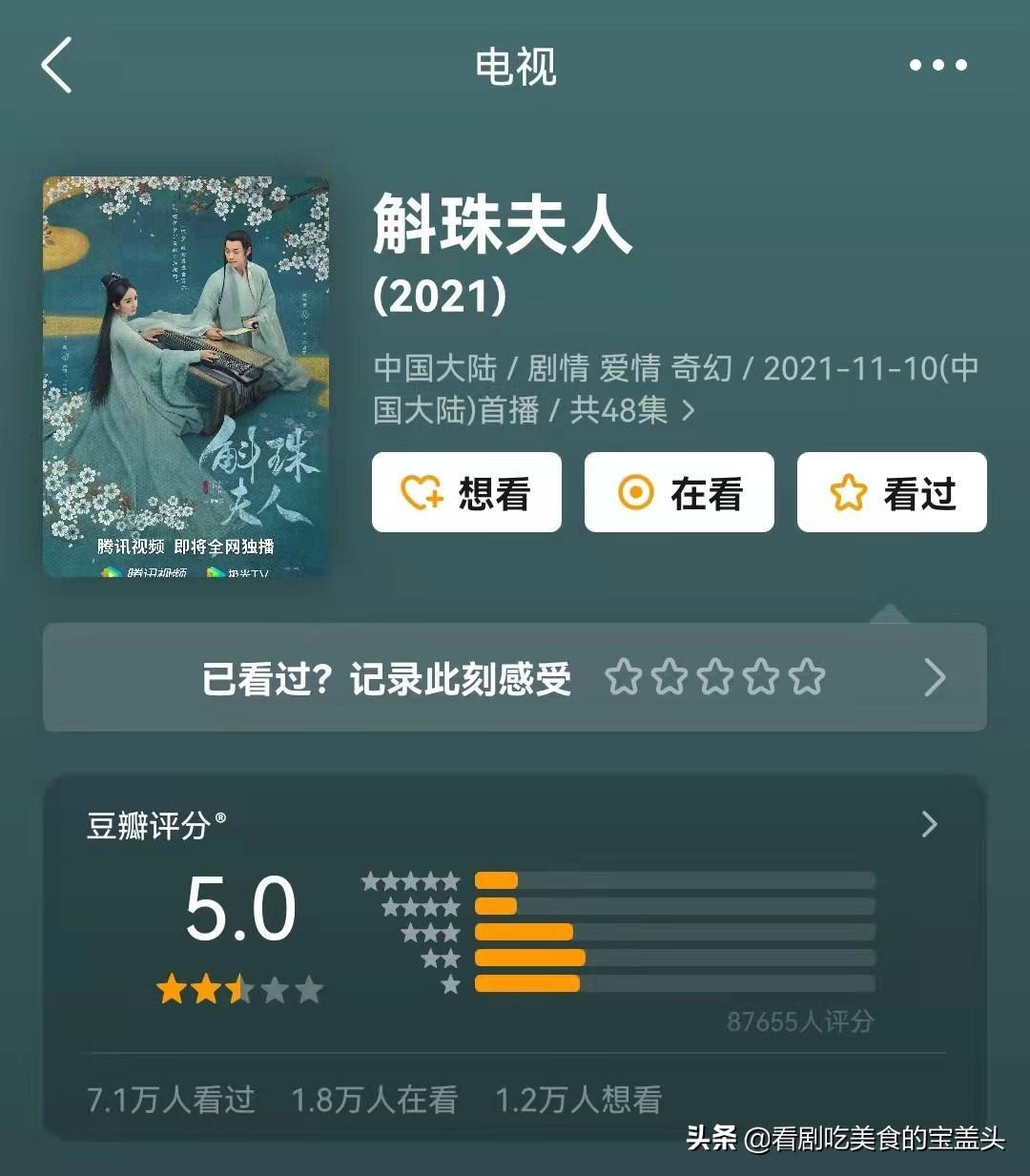
Task: Expand the show details info line
Action: tap(688, 411)
